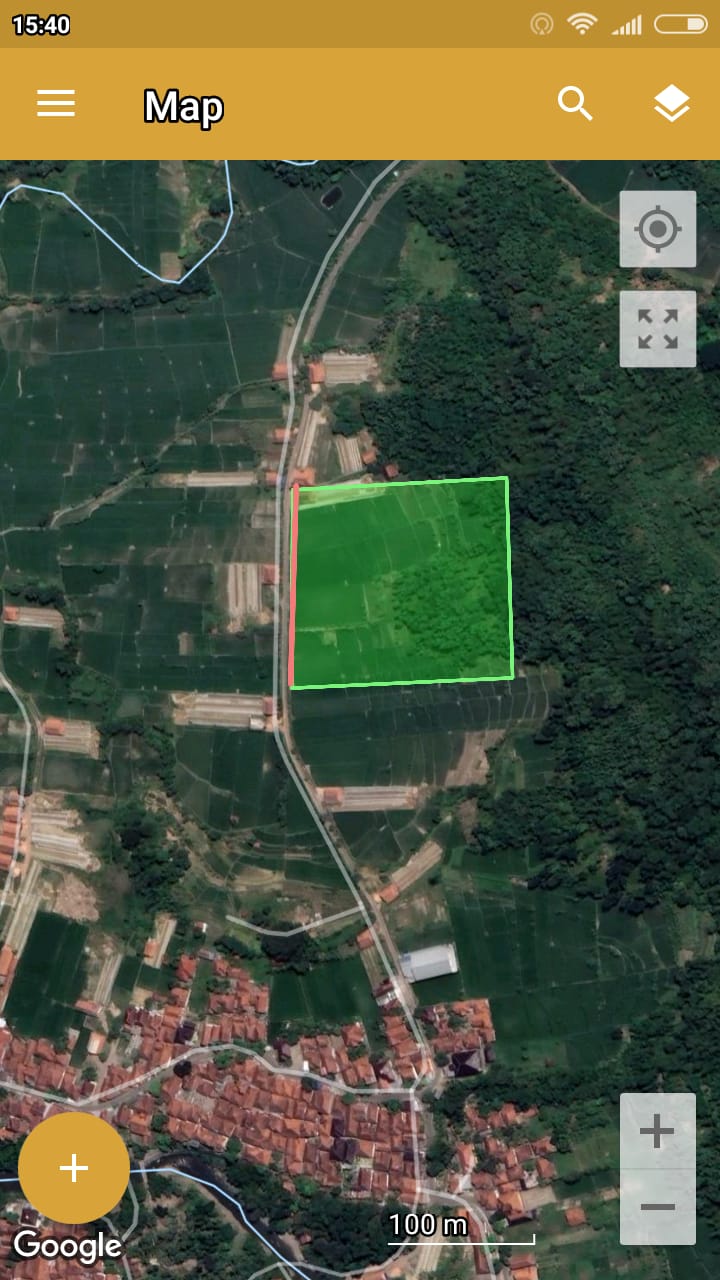Center map on my location
The width and height of the screenshot is (720, 1280).
[658, 230]
